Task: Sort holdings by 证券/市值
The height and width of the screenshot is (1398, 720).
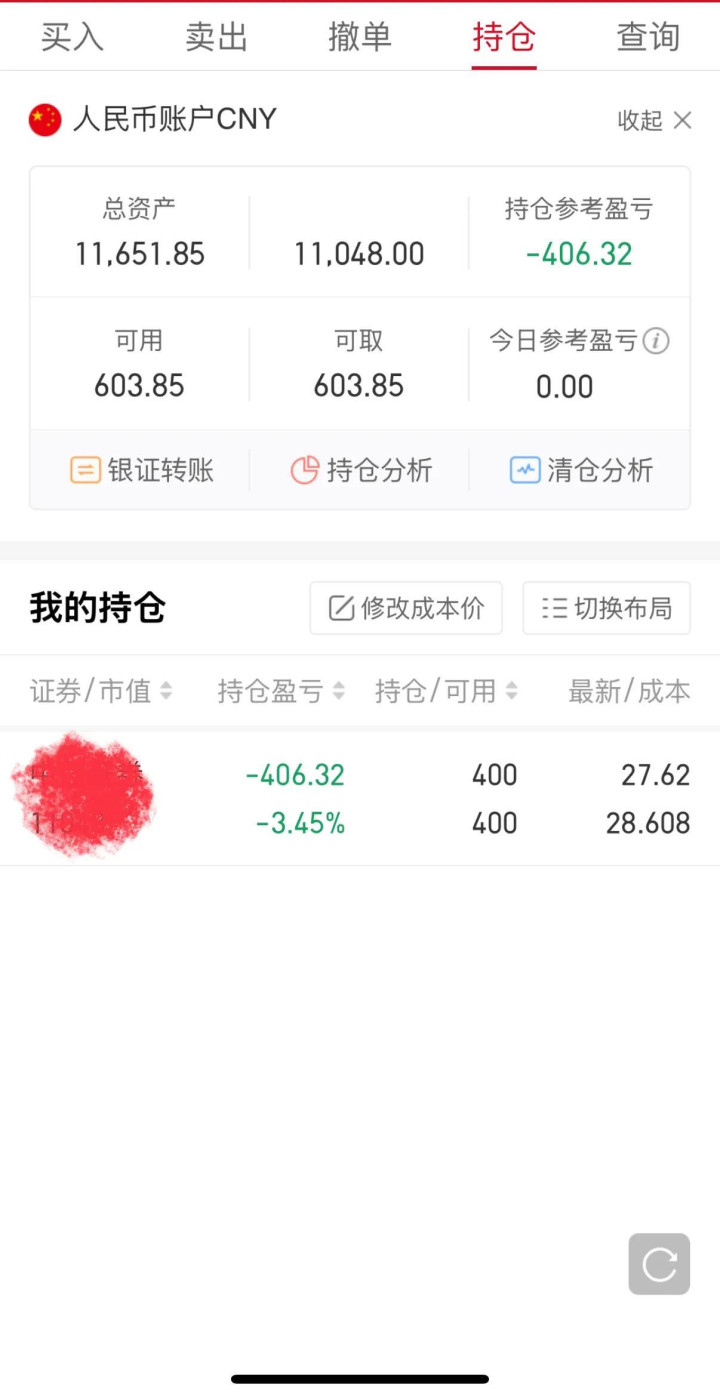Action: (101, 691)
